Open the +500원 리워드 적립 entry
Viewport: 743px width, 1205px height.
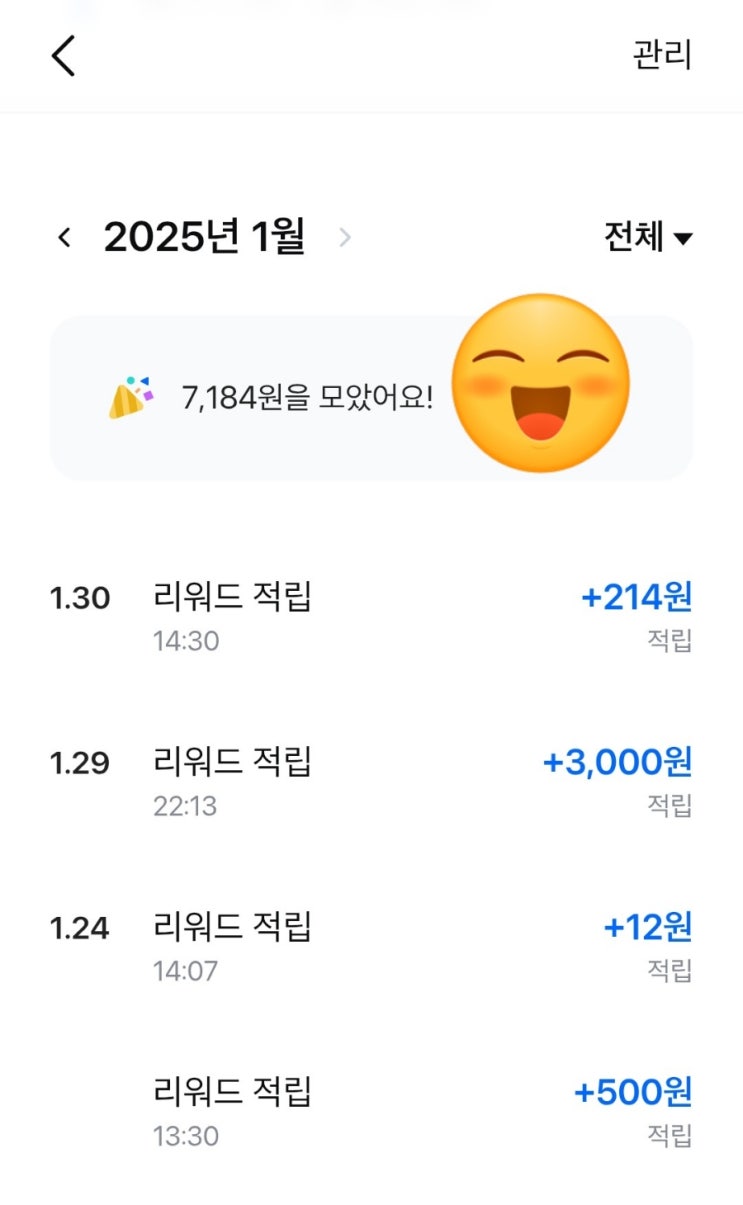(x=370, y=1110)
